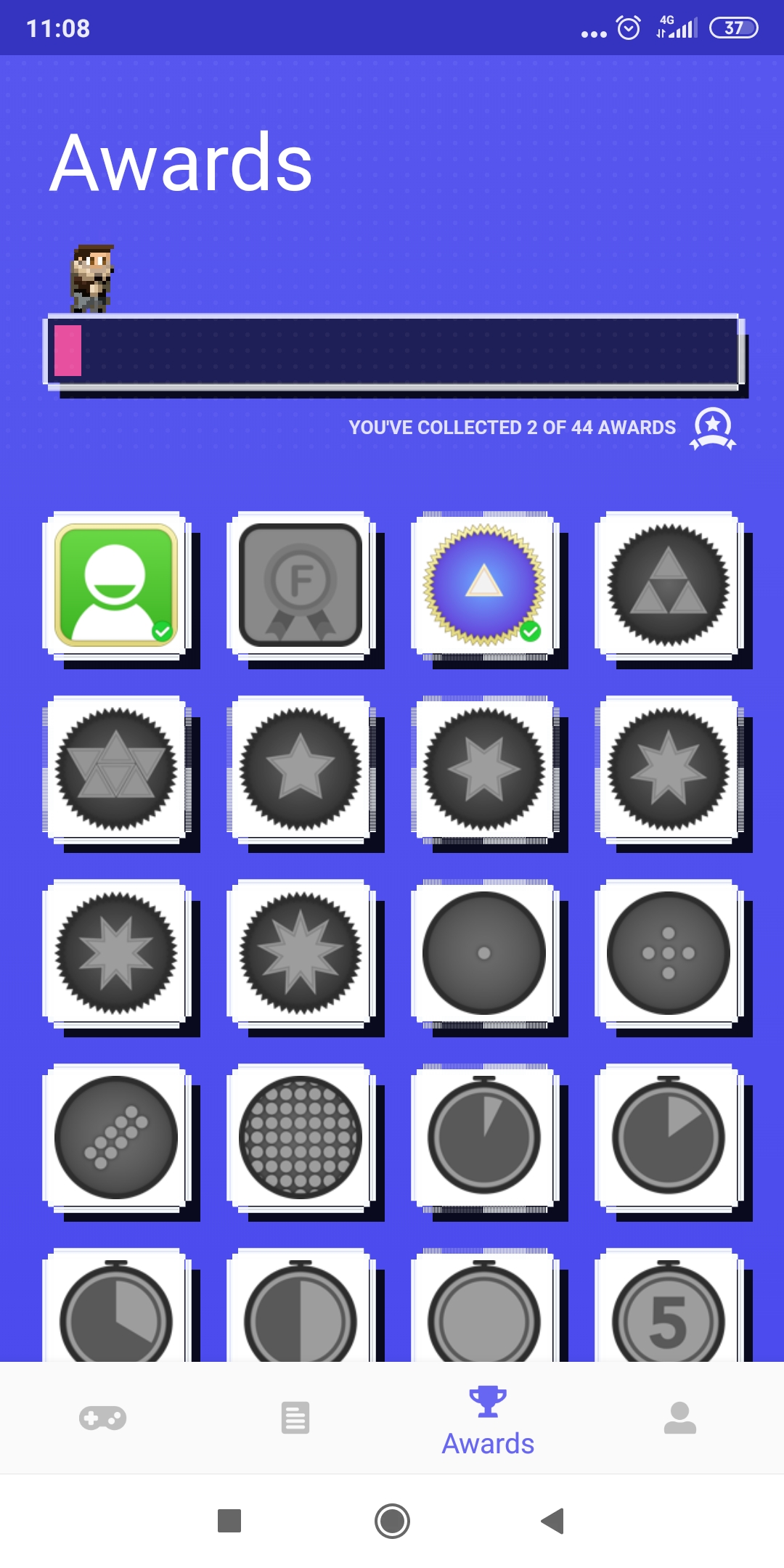This screenshot has height=1568, width=784.
Task: Open the locked five-dot cross award
Action: pyautogui.click(x=669, y=953)
